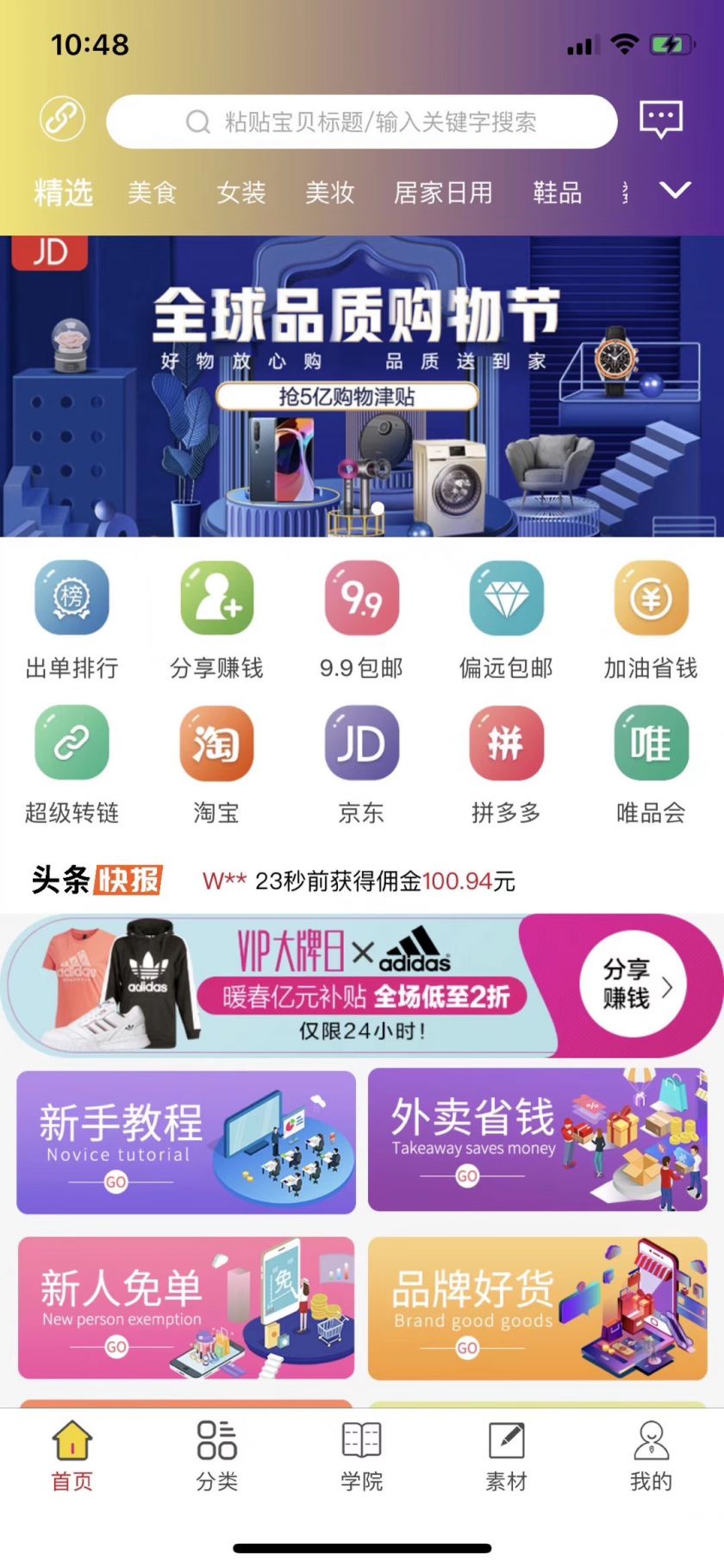This screenshot has width=724, height=1568.
Task: Open the messages chat bubble icon
Action: 660,119
